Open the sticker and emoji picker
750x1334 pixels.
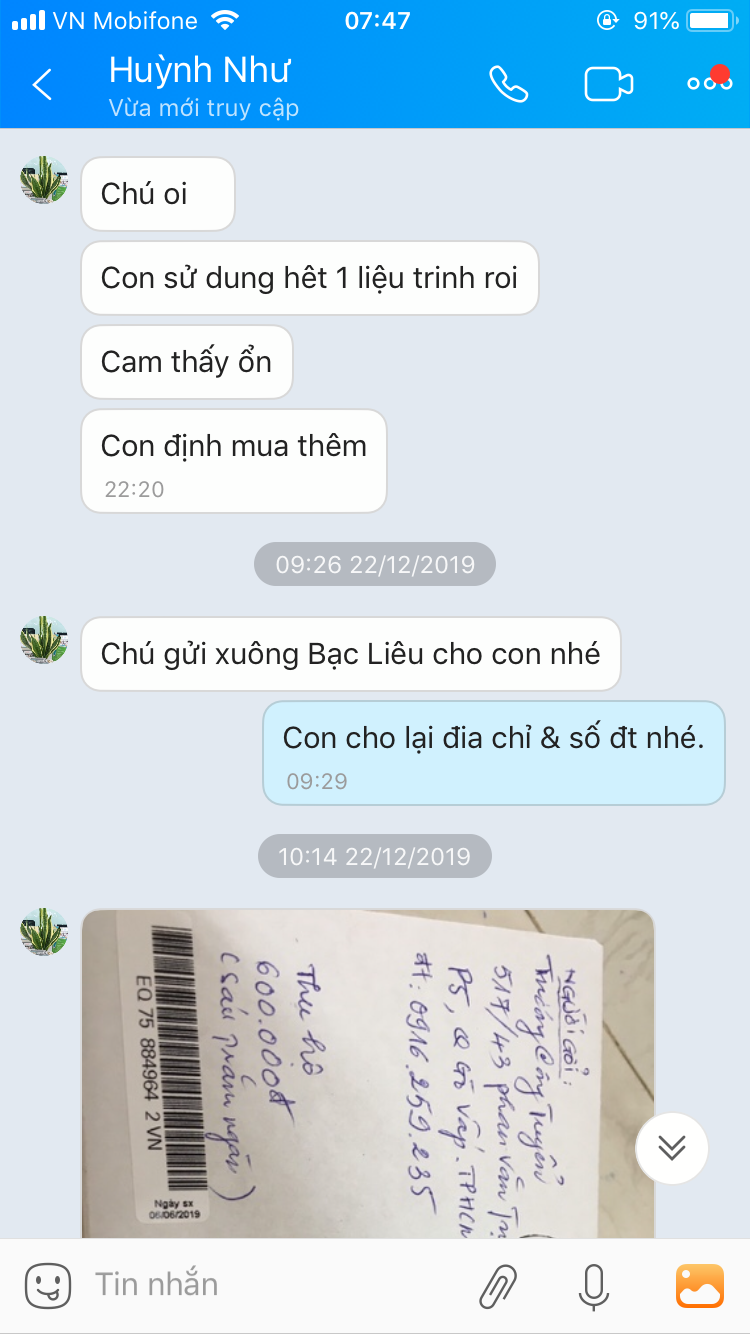point(48,1285)
